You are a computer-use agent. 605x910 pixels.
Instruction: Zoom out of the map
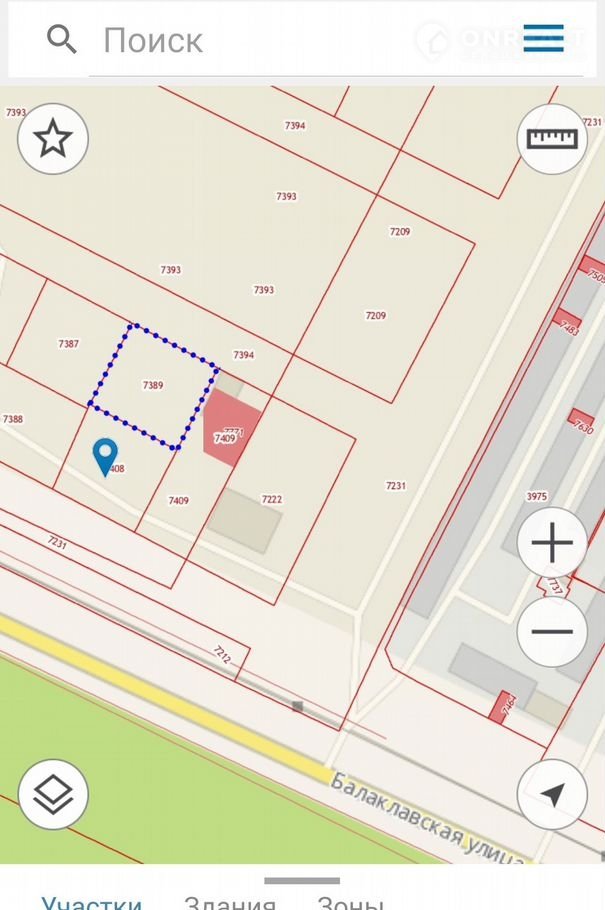click(552, 632)
